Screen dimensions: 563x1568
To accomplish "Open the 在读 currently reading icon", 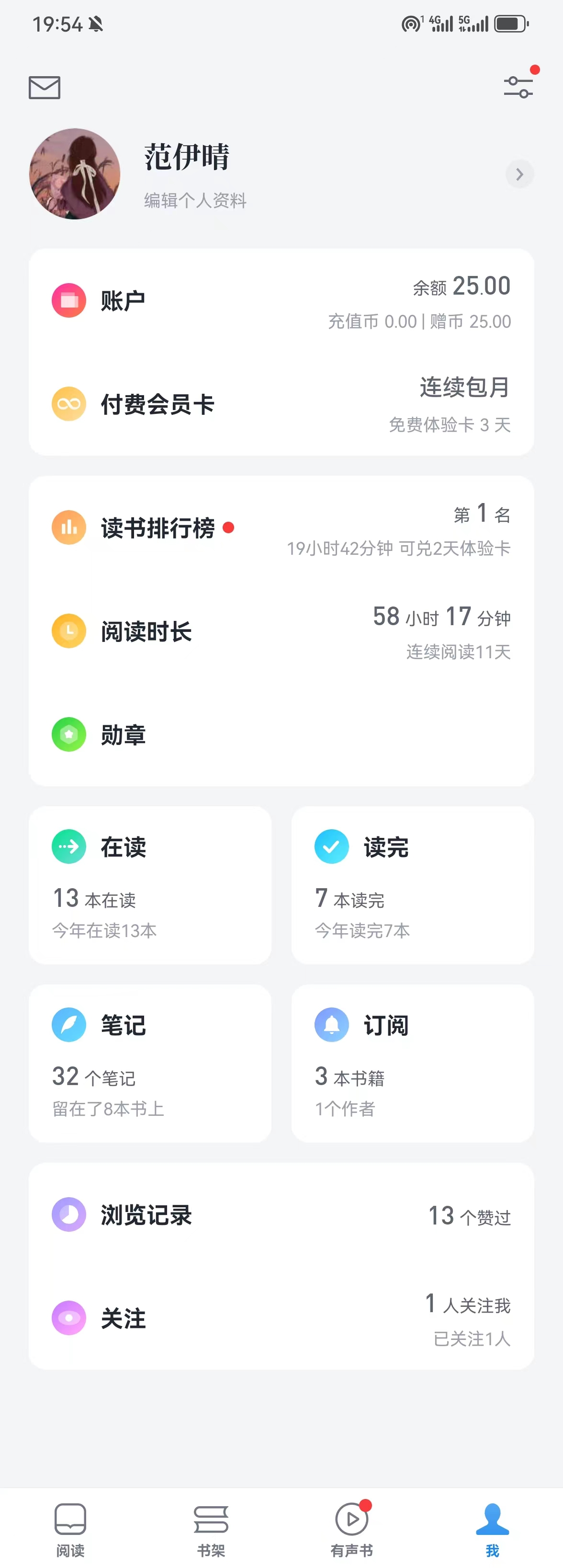I will click(x=69, y=846).
